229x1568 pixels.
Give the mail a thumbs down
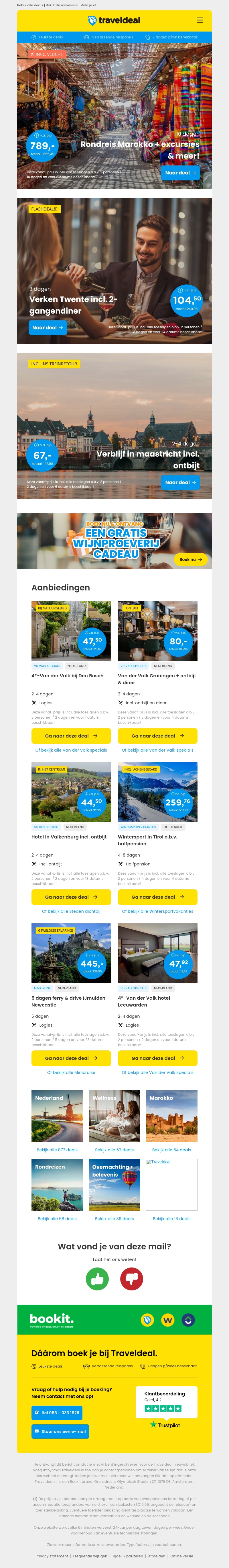click(131, 1279)
